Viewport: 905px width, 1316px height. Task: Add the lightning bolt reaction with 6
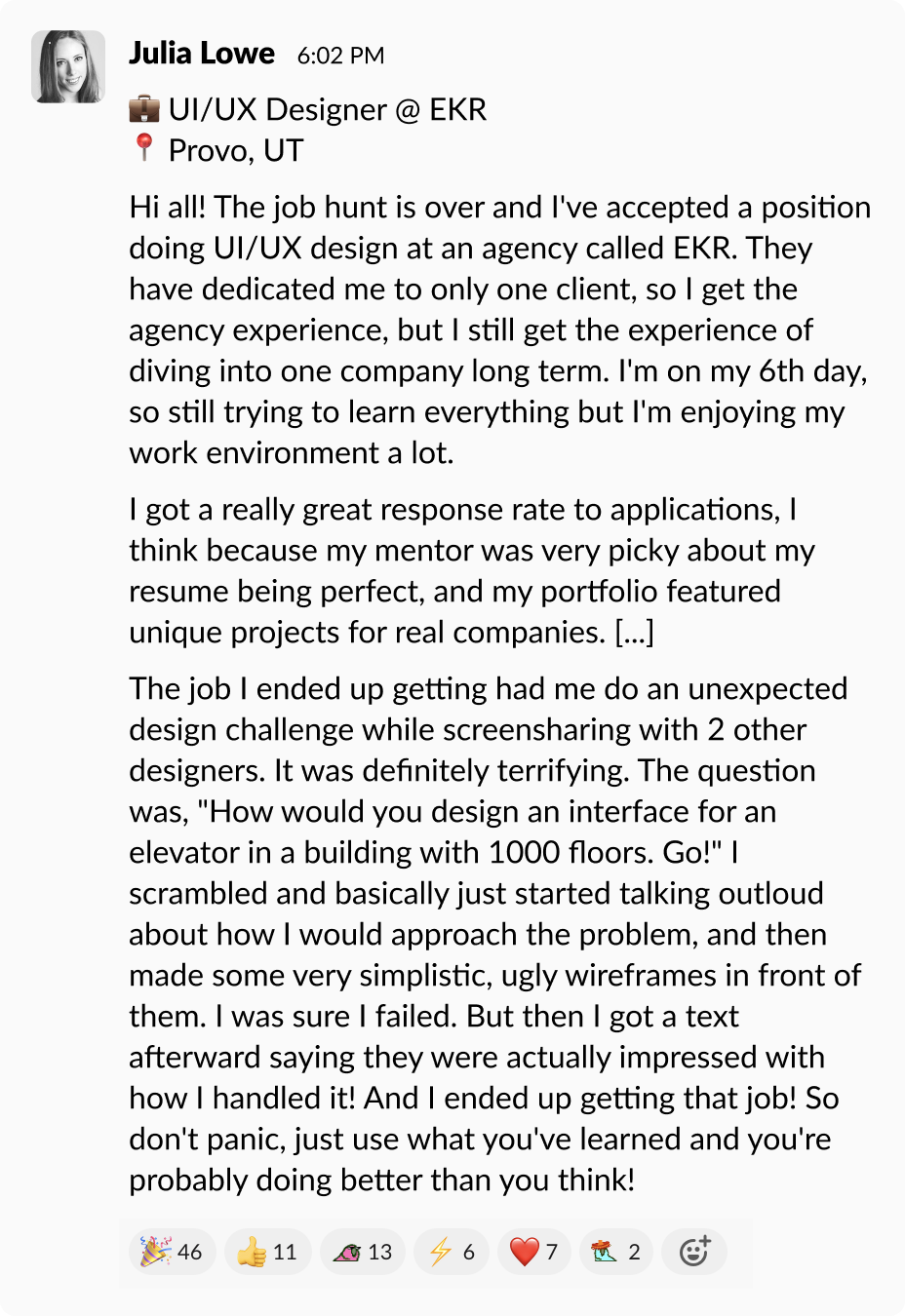(454, 1252)
